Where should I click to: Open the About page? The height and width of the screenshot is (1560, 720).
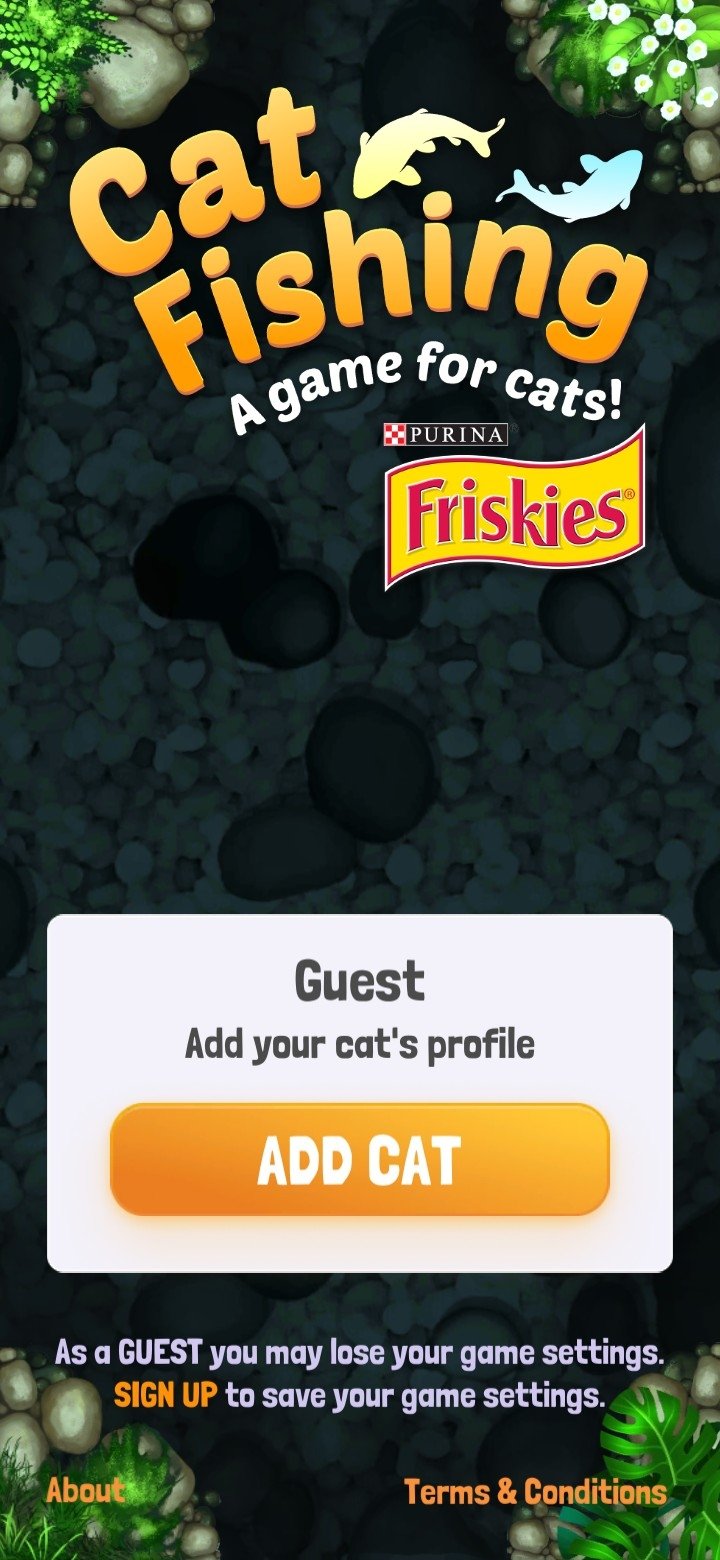(86, 1491)
